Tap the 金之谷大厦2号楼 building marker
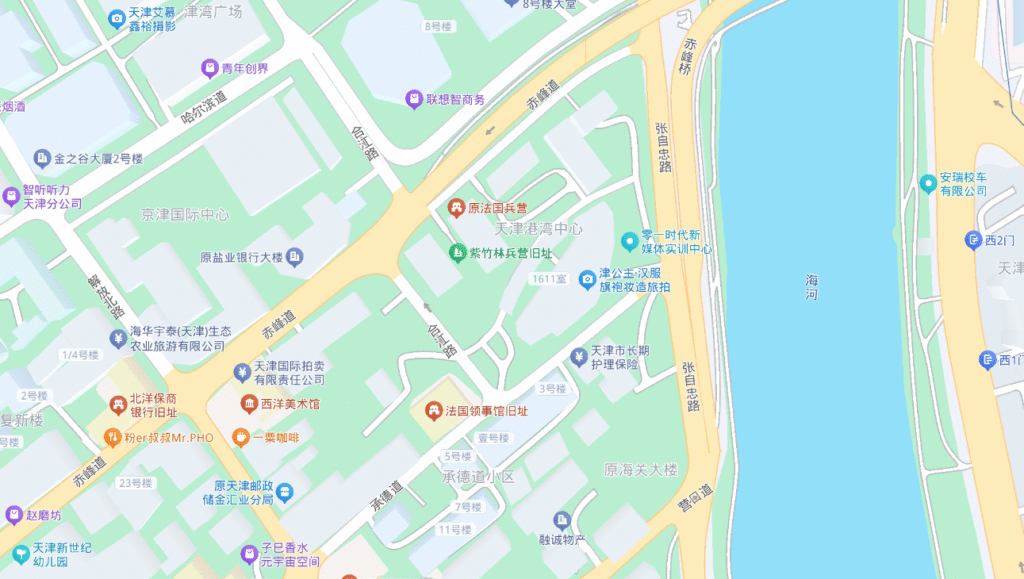The image size is (1024, 579). [x=42, y=158]
